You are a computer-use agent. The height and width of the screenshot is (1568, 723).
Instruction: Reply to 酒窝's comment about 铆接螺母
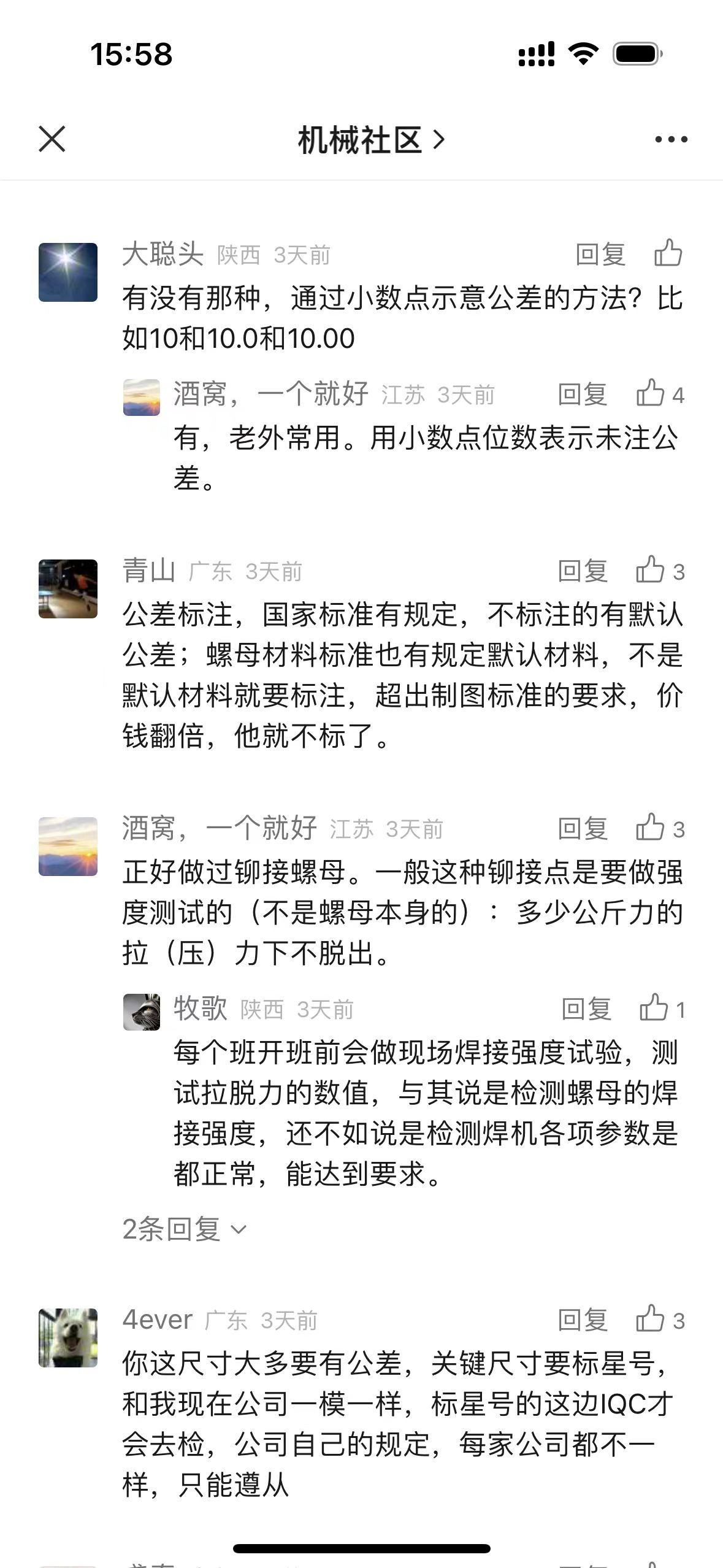(583, 829)
